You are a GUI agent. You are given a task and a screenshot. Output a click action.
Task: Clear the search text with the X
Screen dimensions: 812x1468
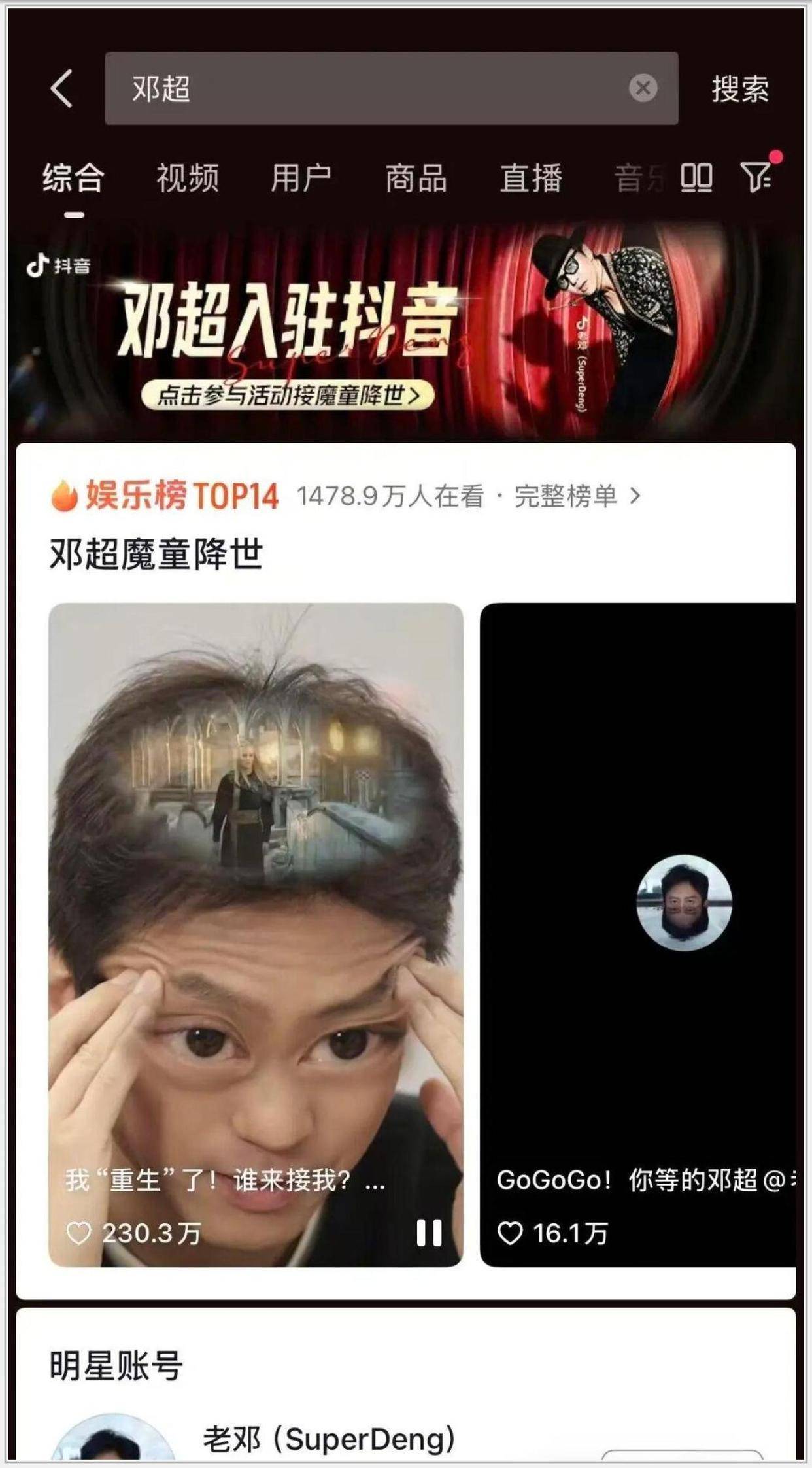click(643, 88)
